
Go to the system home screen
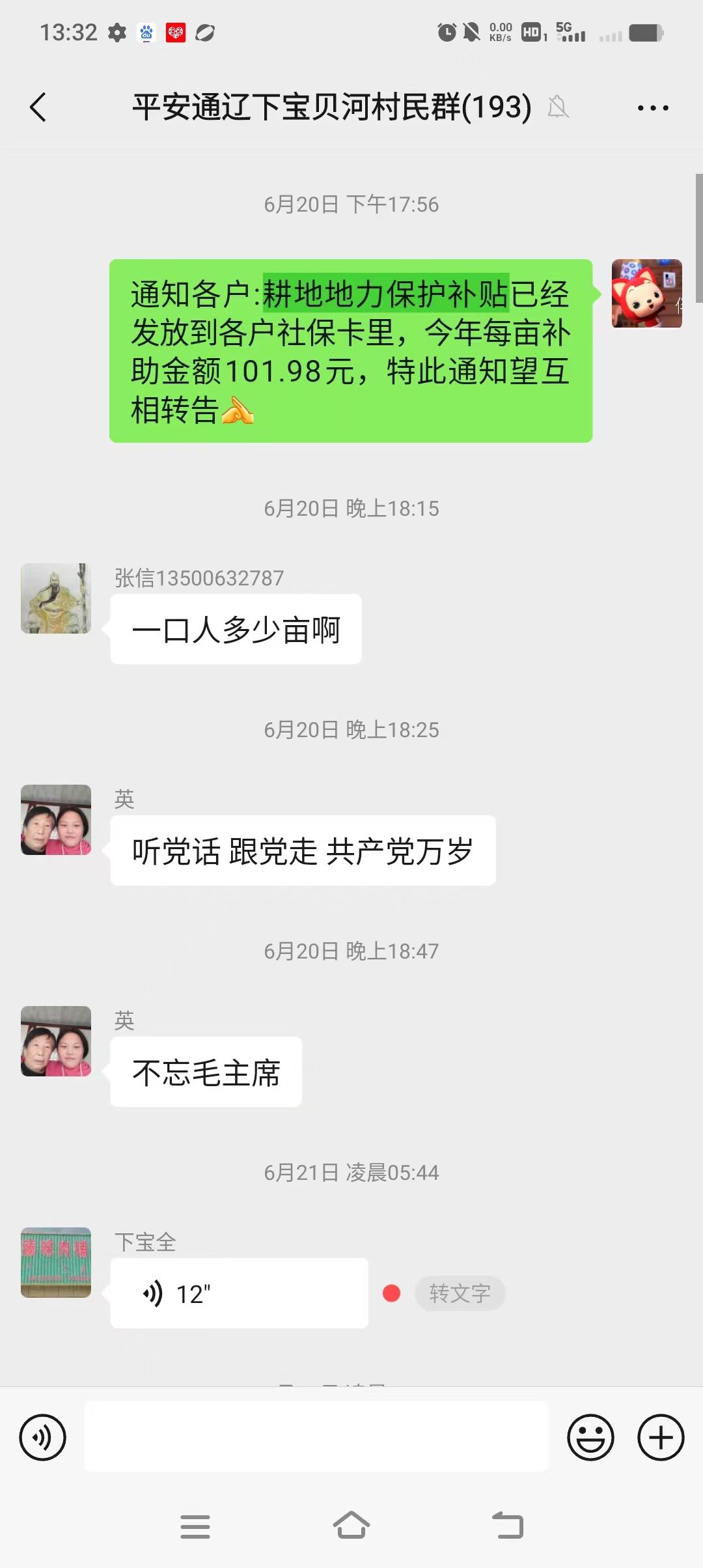[x=351, y=1526]
